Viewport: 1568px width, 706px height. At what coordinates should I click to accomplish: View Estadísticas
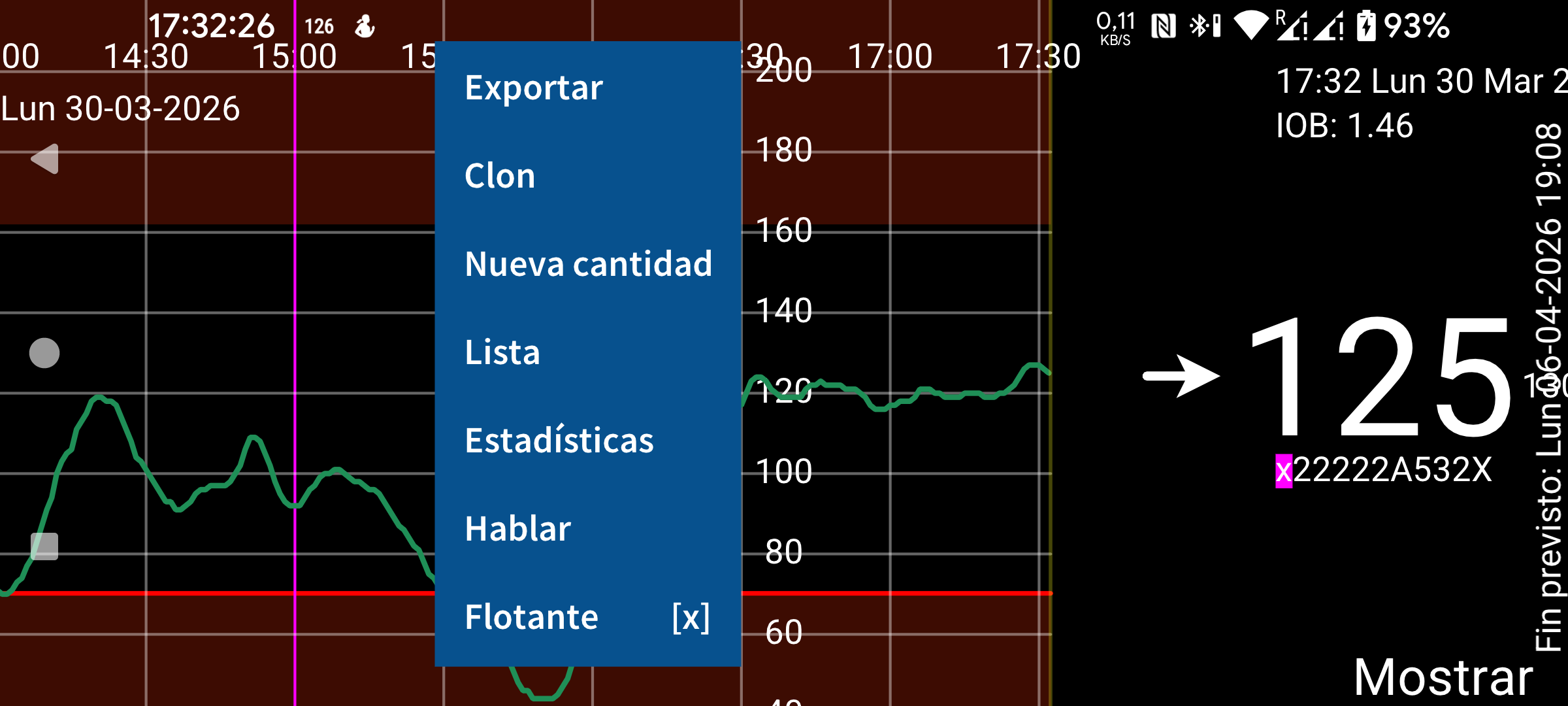click(x=559, y=440)
